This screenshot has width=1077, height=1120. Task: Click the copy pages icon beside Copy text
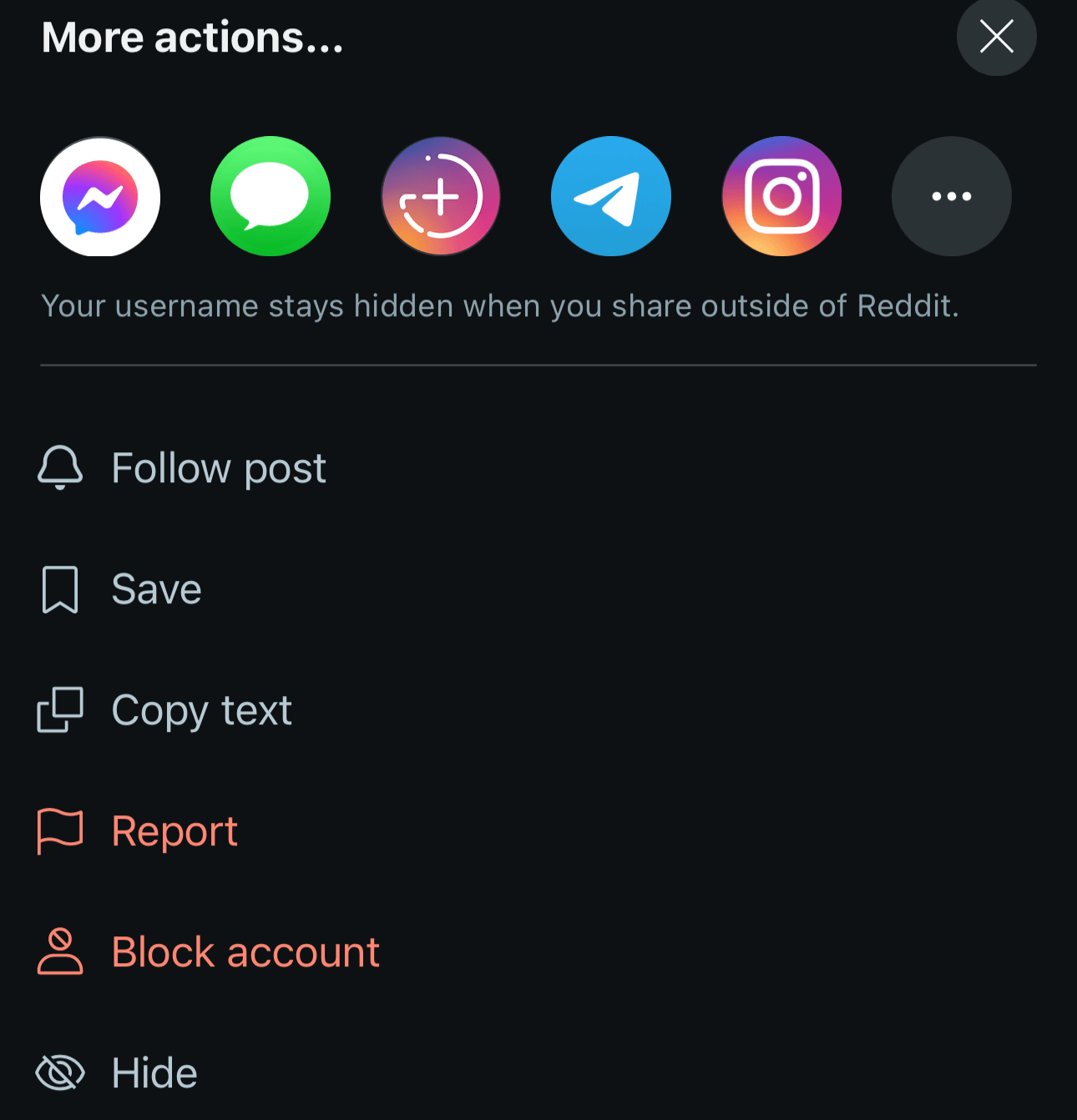[x=60, y=710]
